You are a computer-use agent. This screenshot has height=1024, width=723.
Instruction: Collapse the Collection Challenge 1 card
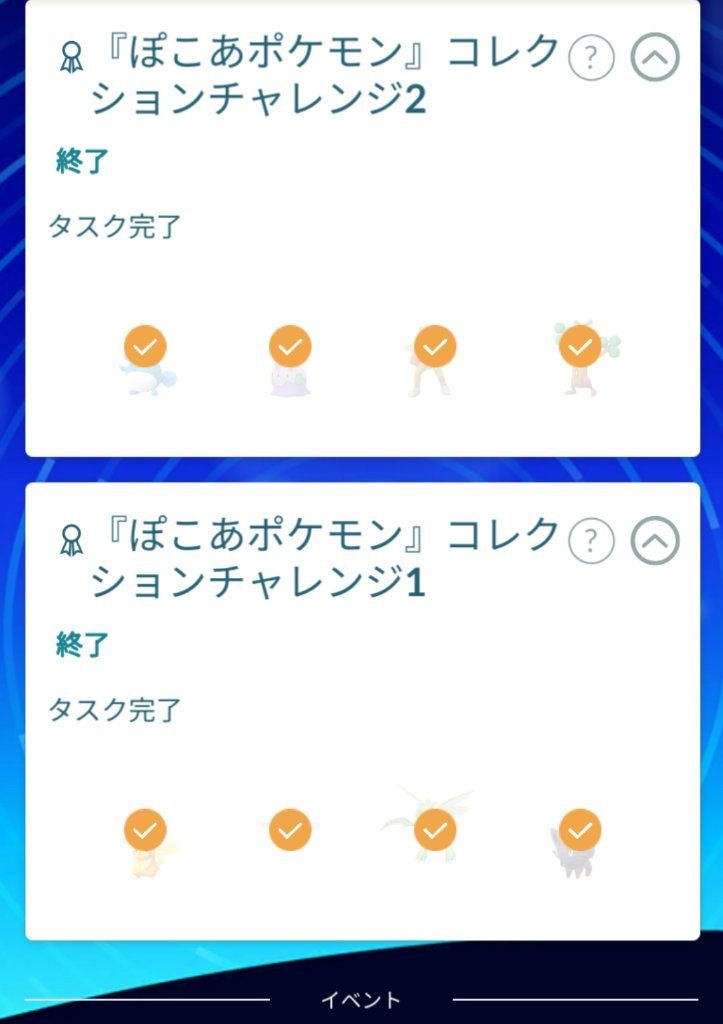tap(655, 541)
